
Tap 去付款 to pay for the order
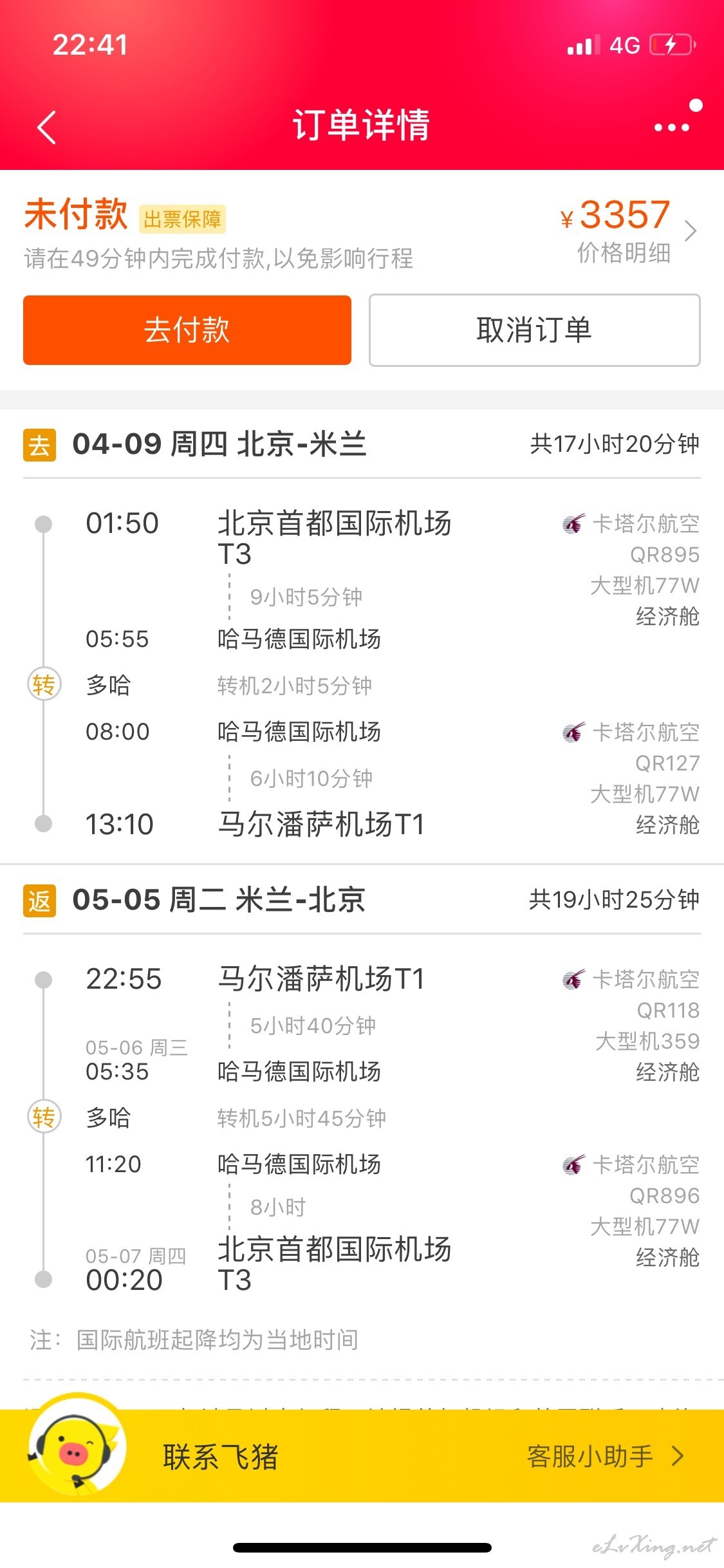pyautogui.click(x=187, y=330)
